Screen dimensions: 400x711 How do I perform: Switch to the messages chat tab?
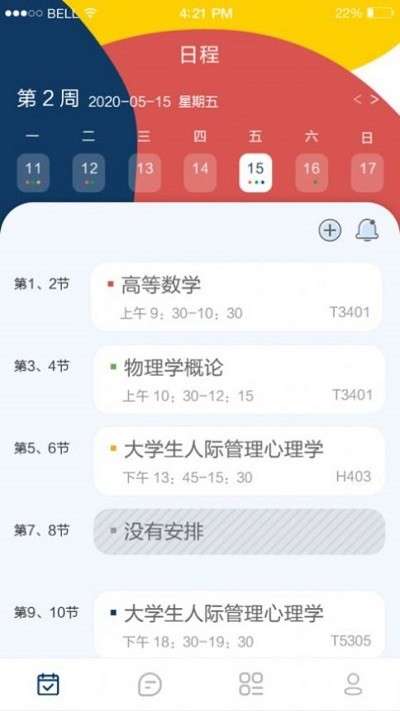coord(150,684)
